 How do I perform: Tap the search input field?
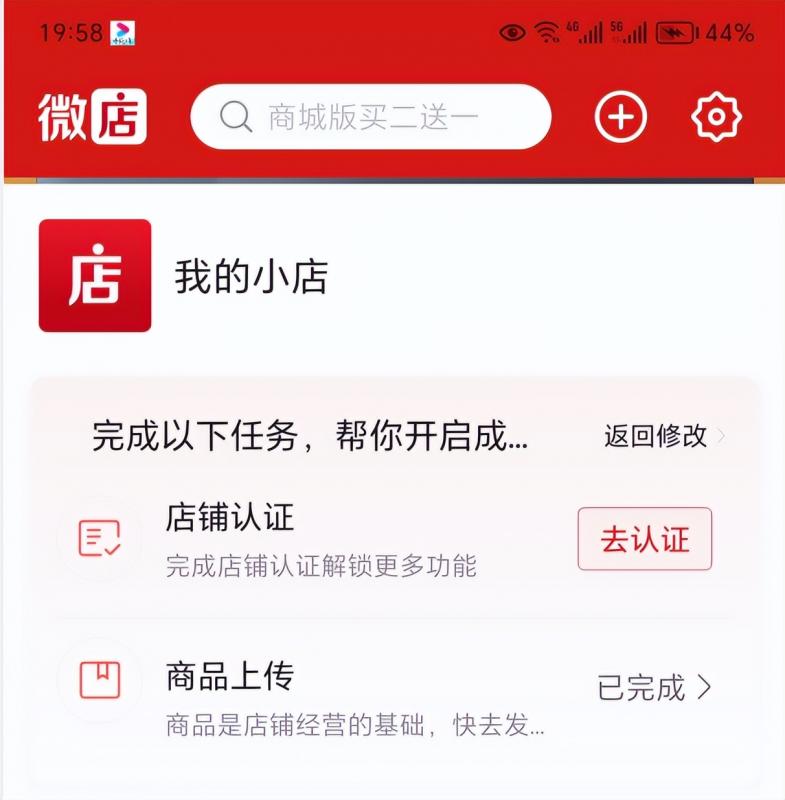(x=370, y=117)
